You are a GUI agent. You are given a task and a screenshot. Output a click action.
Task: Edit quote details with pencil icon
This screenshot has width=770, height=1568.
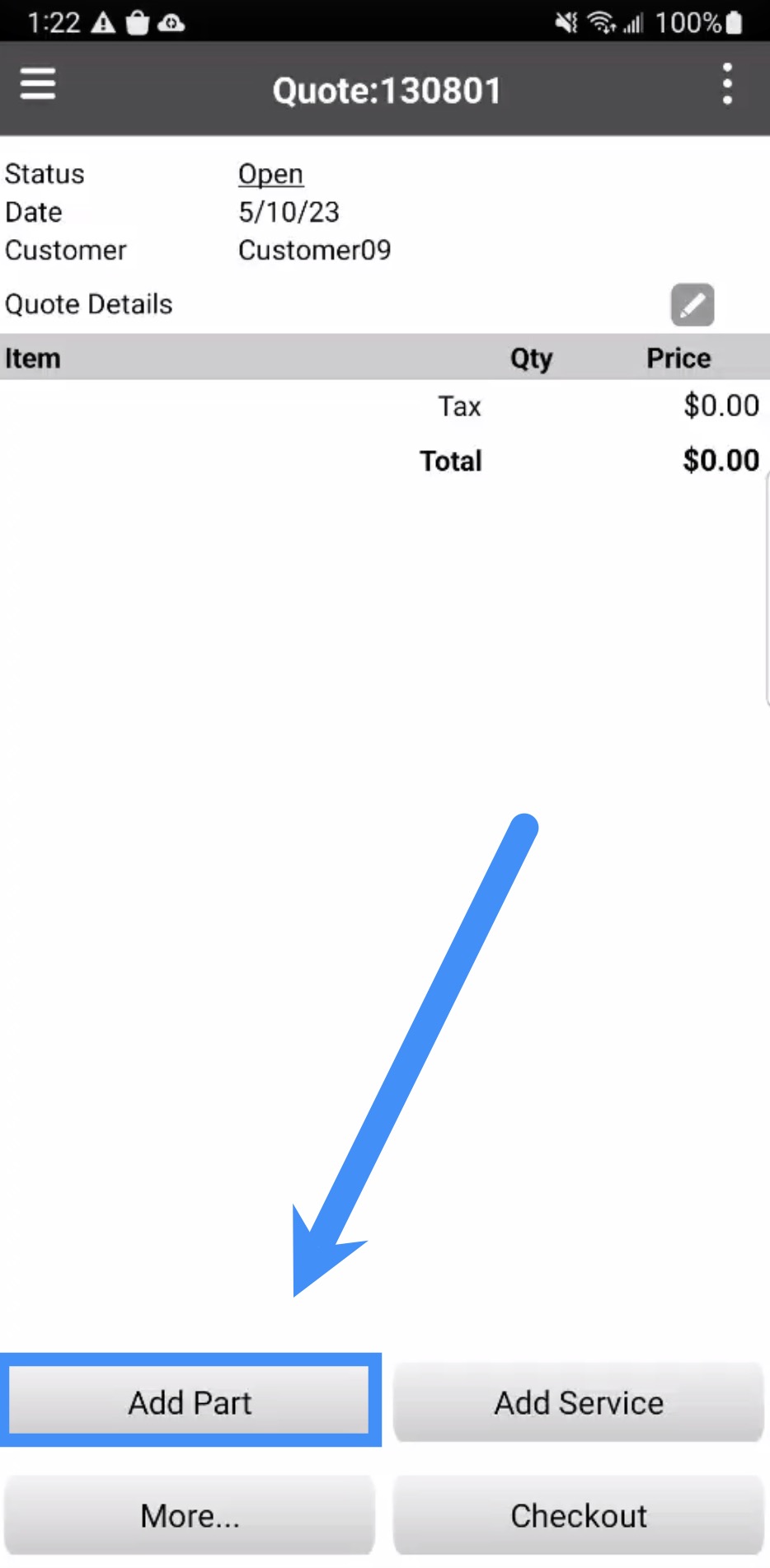coord(692,305)
